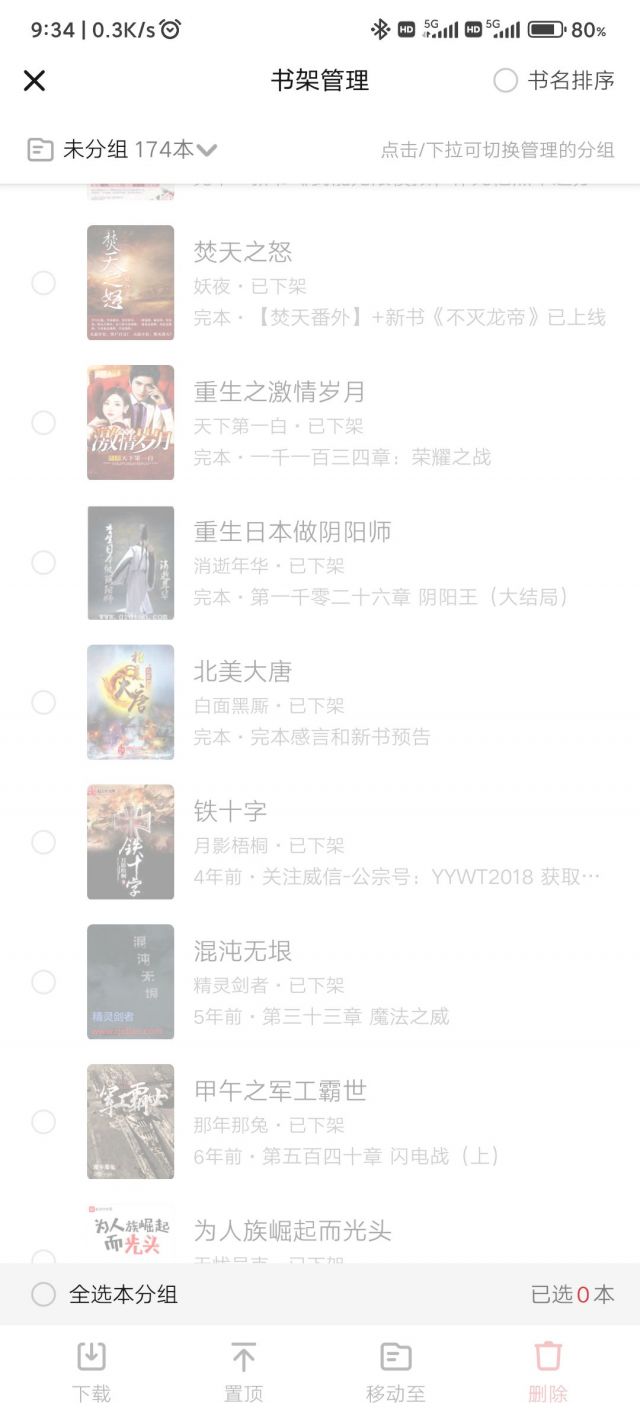Check the book 重生日本做阴阳师
The image size is (640, 1422).
(43, 563)
